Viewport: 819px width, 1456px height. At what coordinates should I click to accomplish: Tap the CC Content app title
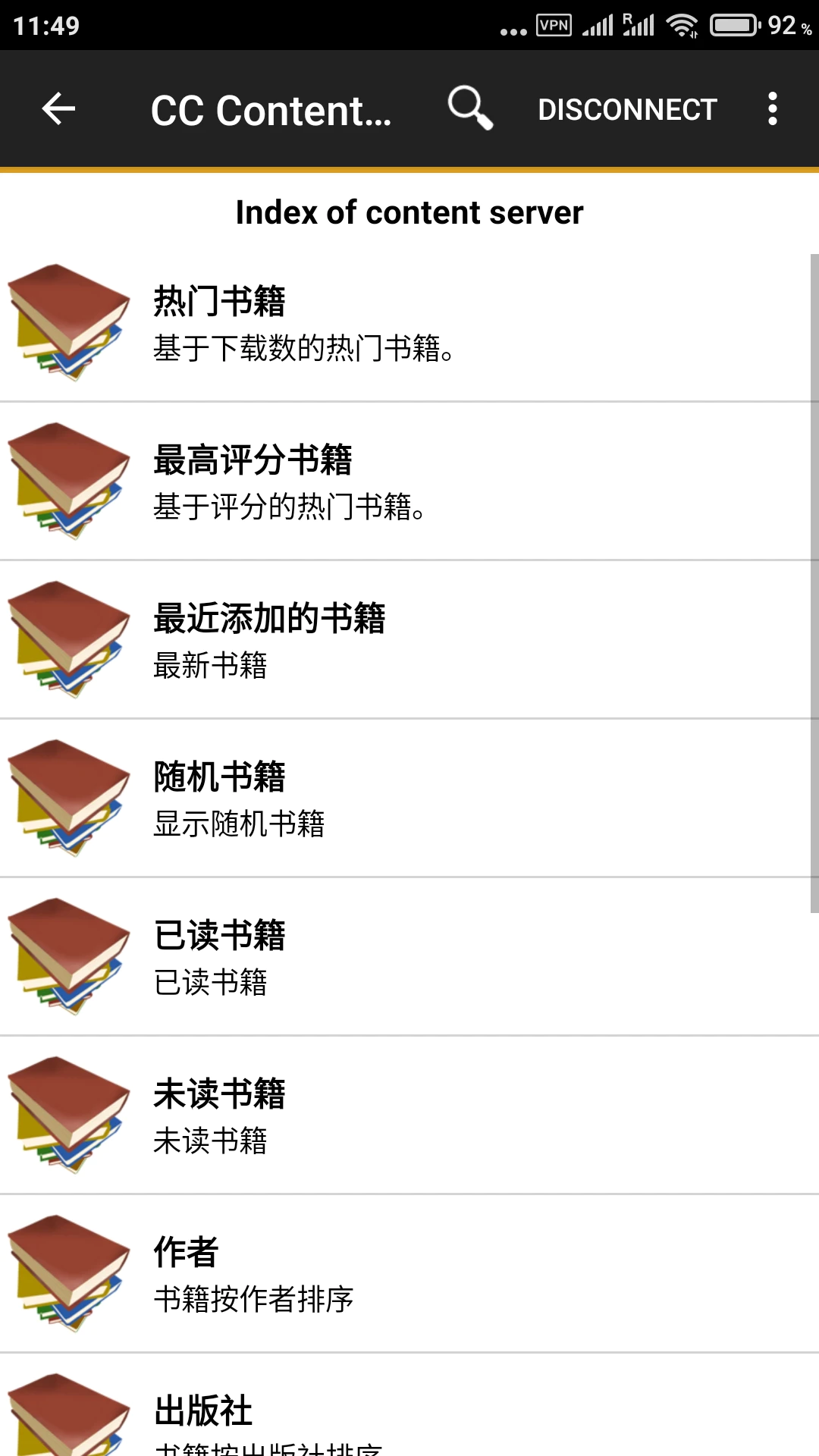click(x=270, y=108)
